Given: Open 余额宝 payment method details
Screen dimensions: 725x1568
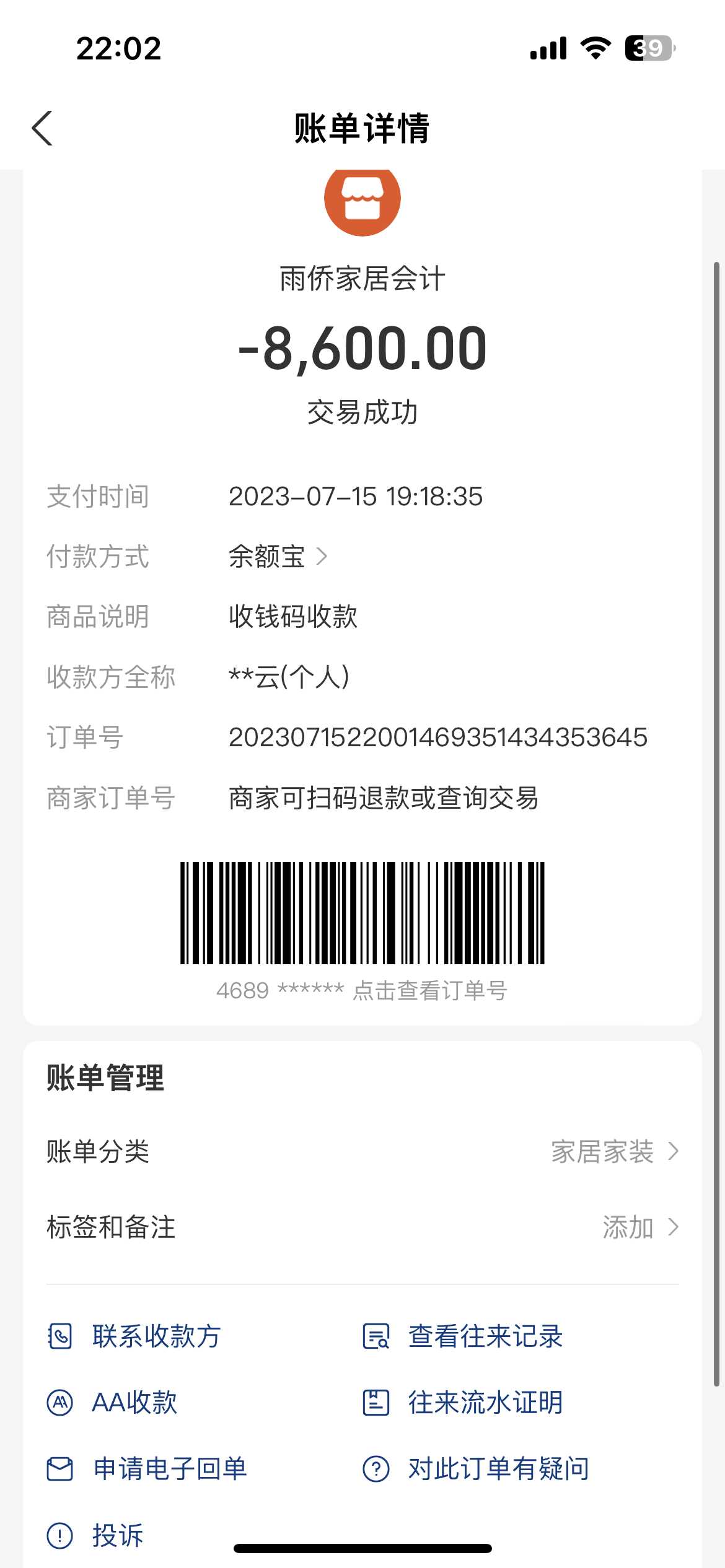Looking at the screenshot, I should pos(278,556).
